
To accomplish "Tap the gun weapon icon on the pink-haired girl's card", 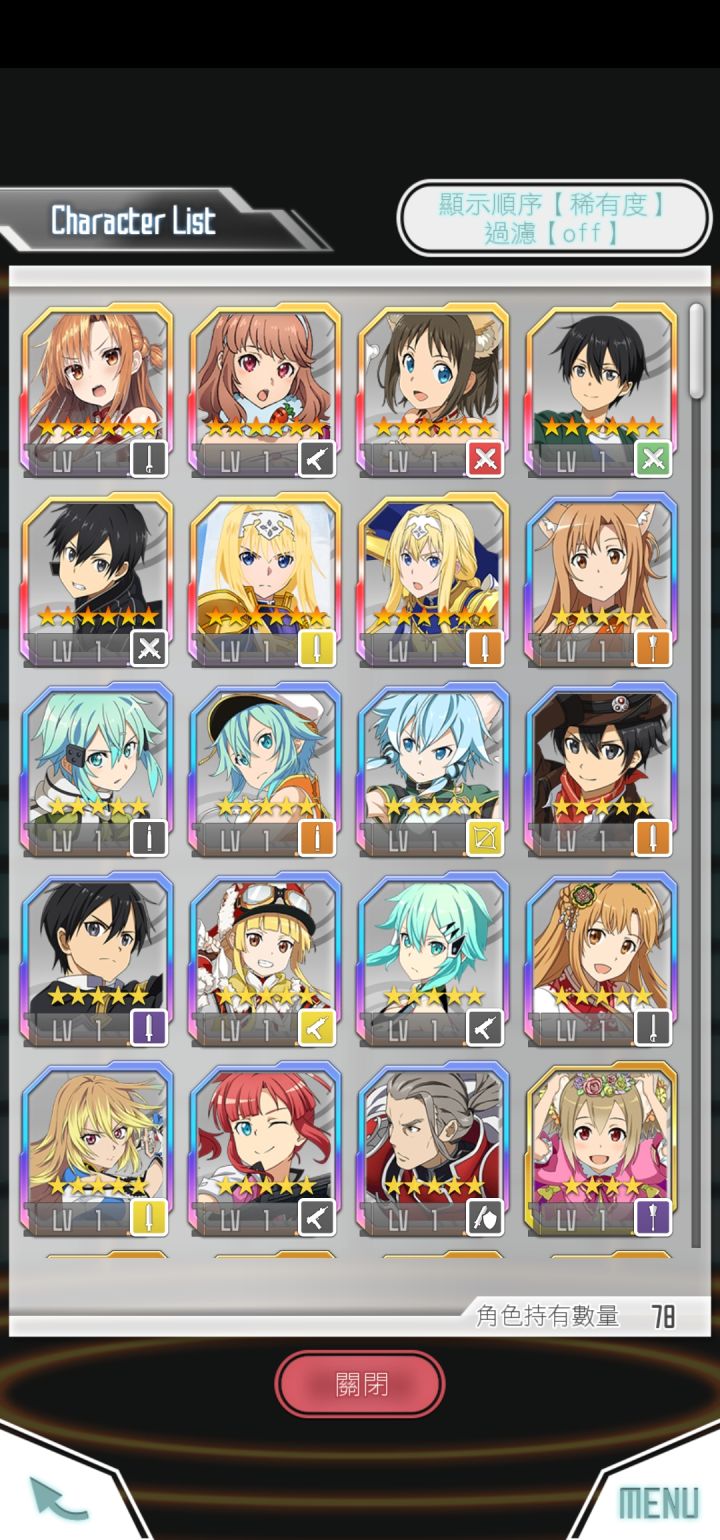I will point(317,459).
